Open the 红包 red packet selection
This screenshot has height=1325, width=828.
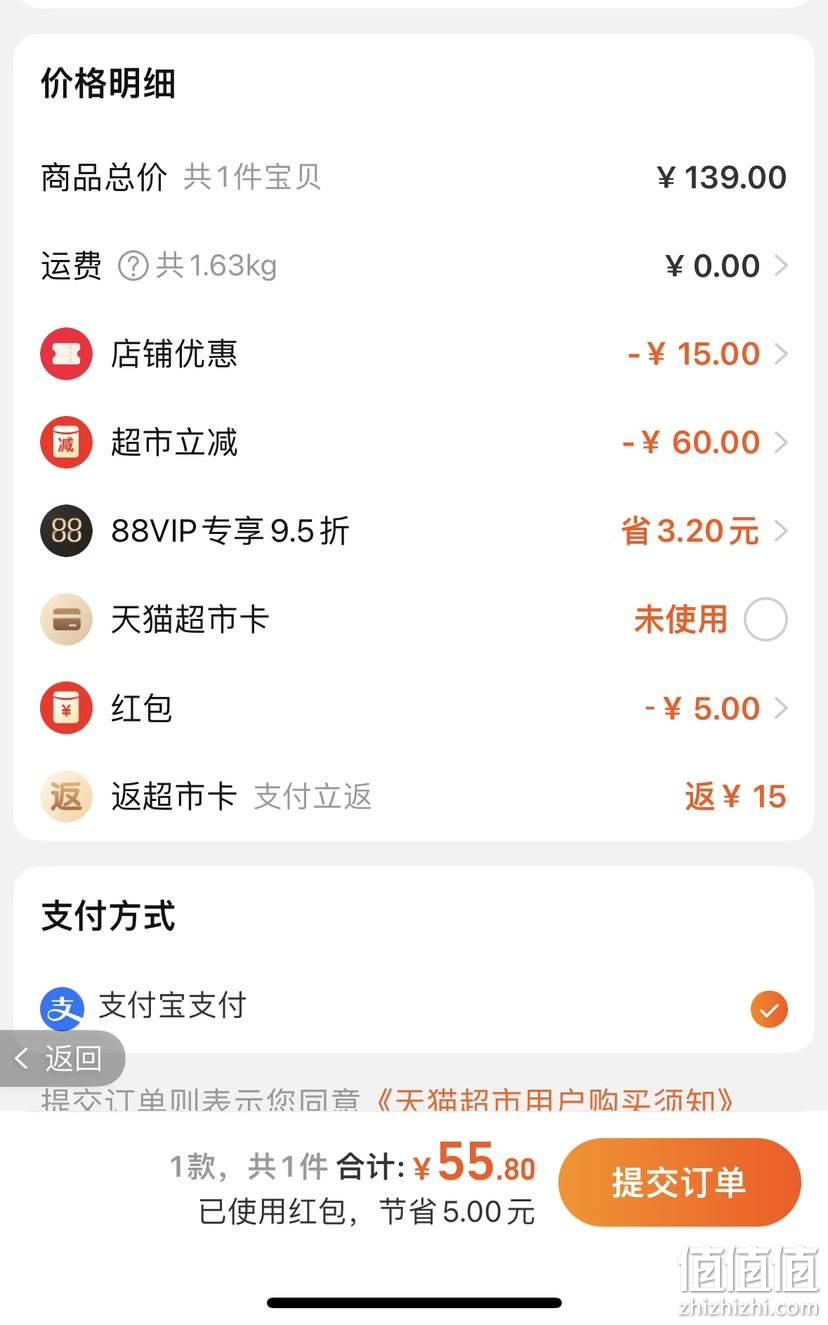(x=414, y=708)
